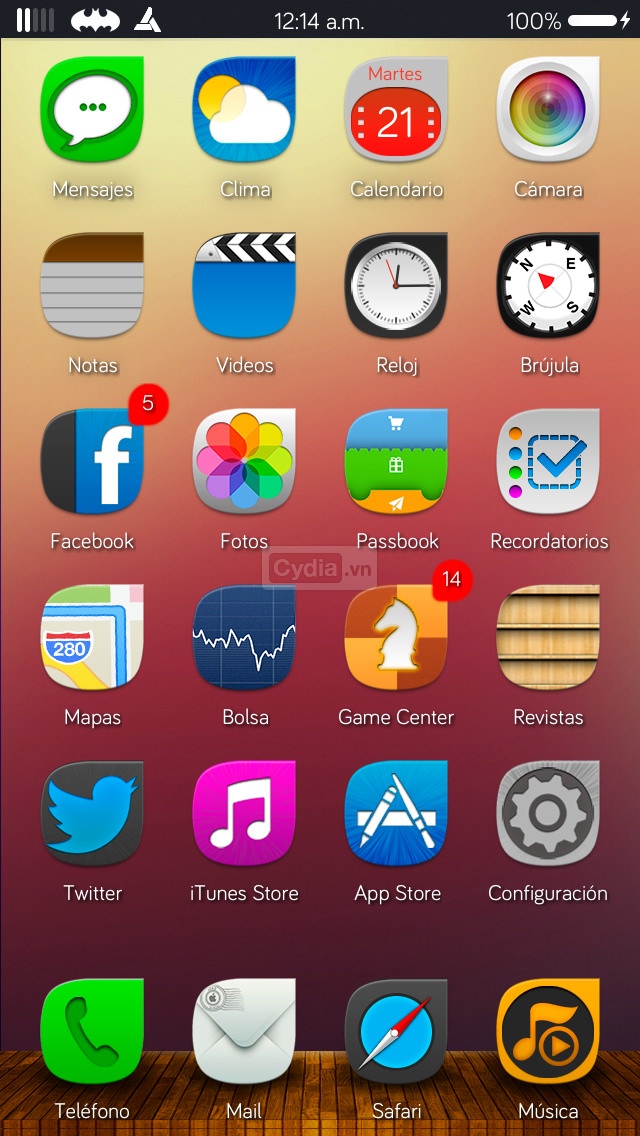The image size is (640, 1136).
Task: Open Configuración settings
Action: tap(548, 813)
